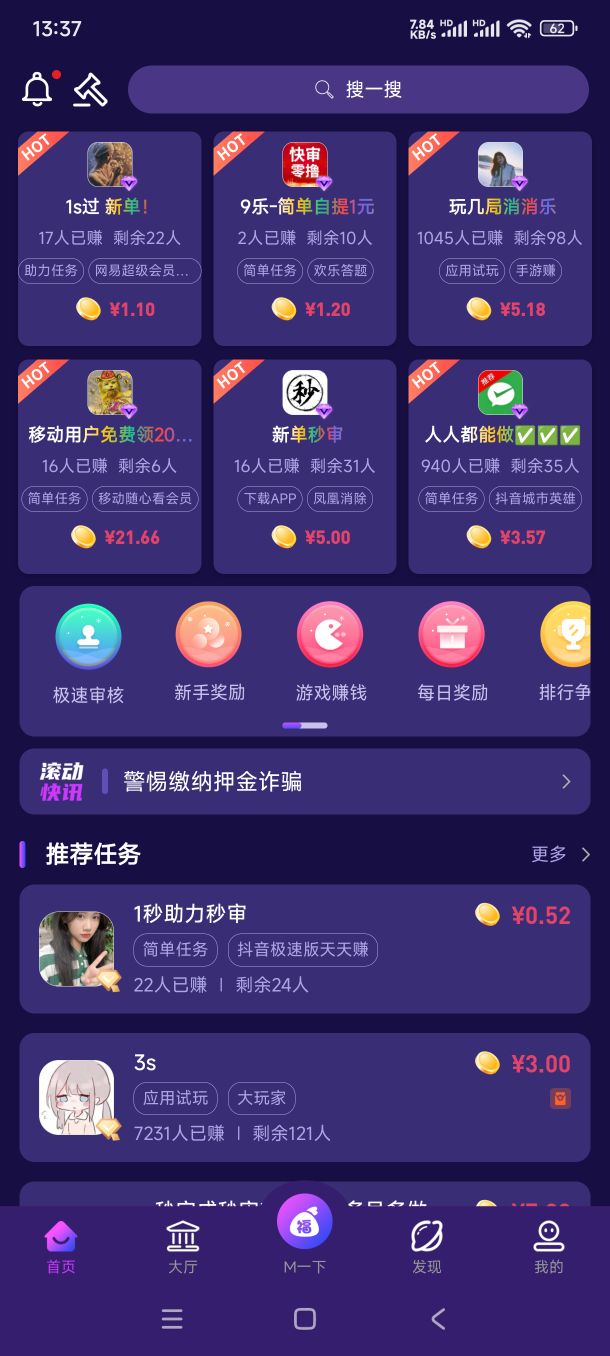Image resolution: width=610 pixels, height=1356 pixels.
Task: Open the 搜一搜 search box
Action: pos(358,89)
